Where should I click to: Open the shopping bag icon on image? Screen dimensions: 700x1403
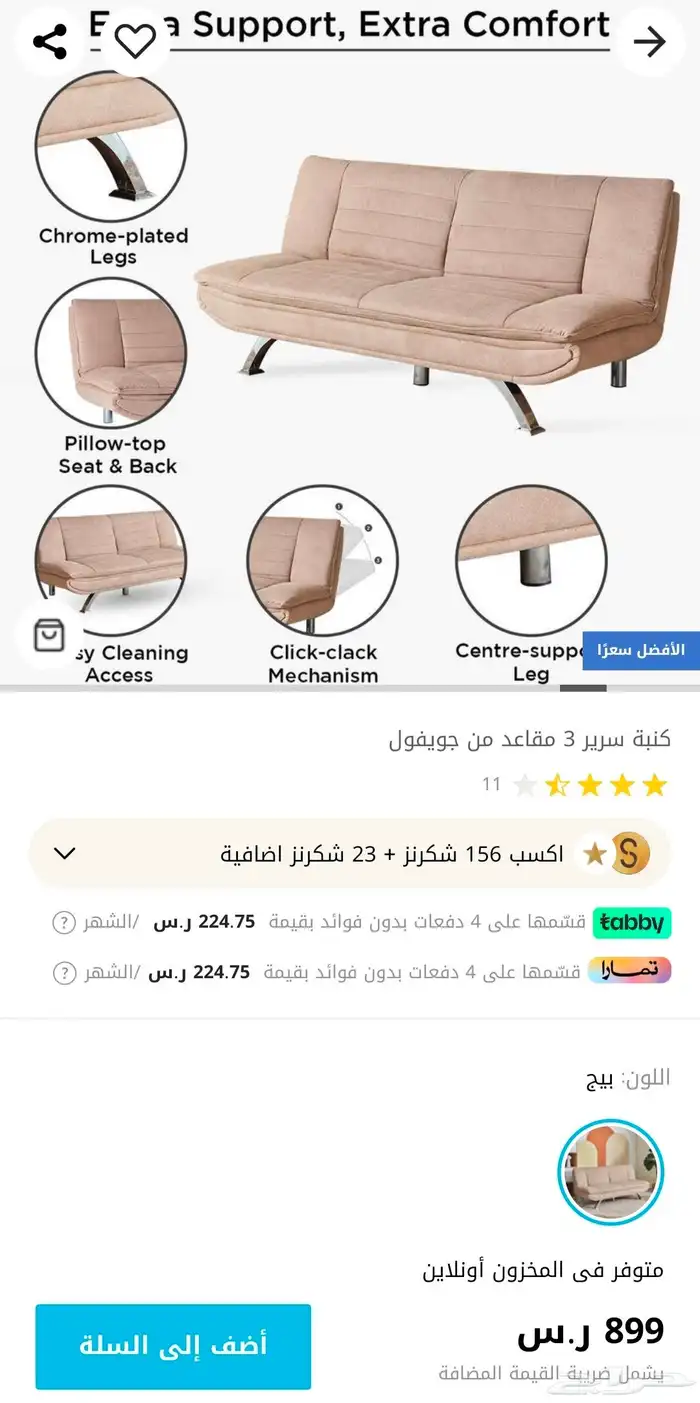click(49, 634)
